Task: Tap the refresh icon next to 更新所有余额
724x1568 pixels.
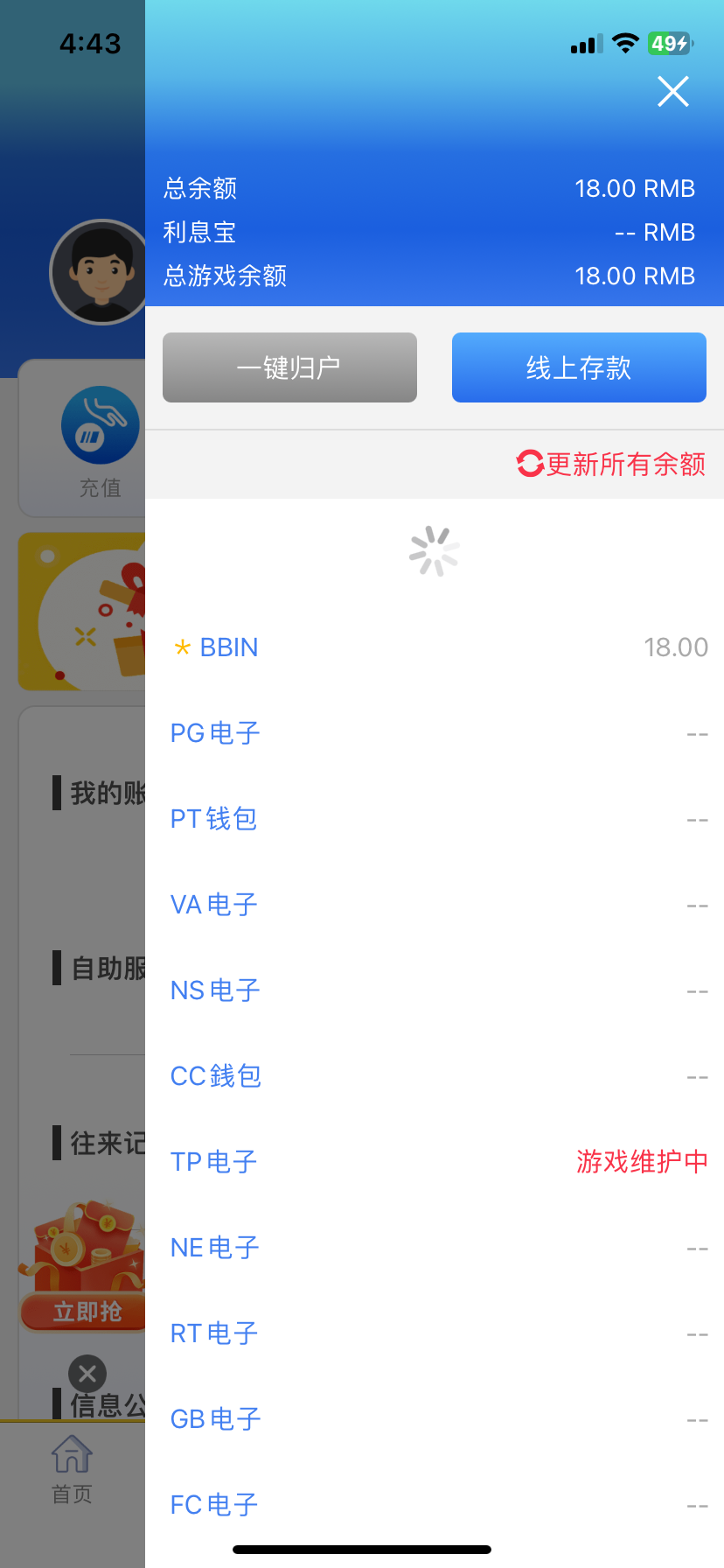Action: [528, 465]
